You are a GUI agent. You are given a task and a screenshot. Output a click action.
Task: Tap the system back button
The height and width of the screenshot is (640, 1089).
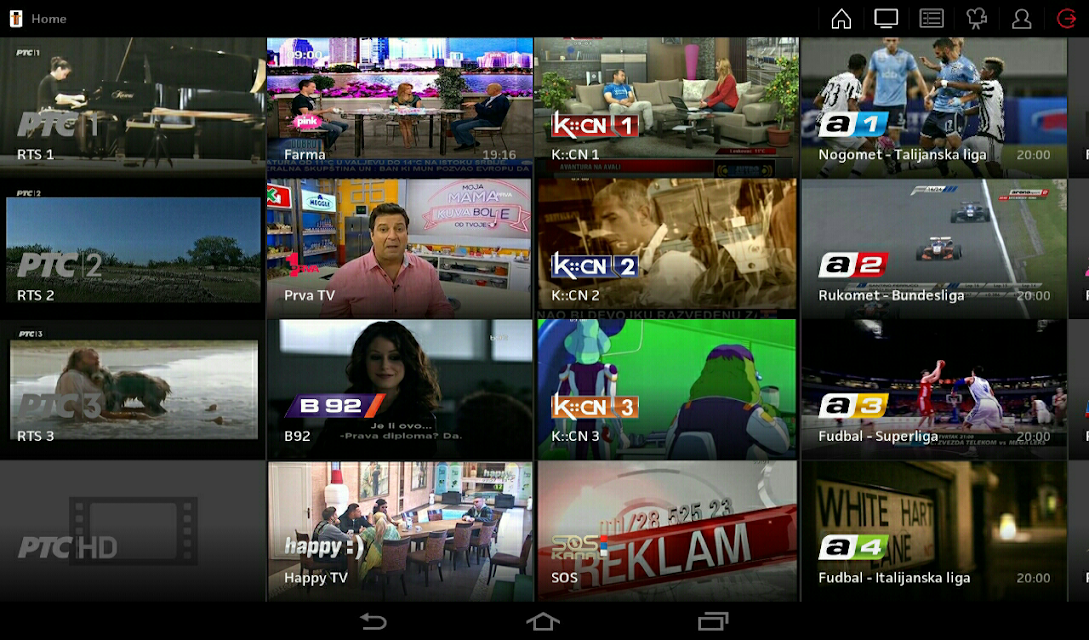[x=373, y=621]
